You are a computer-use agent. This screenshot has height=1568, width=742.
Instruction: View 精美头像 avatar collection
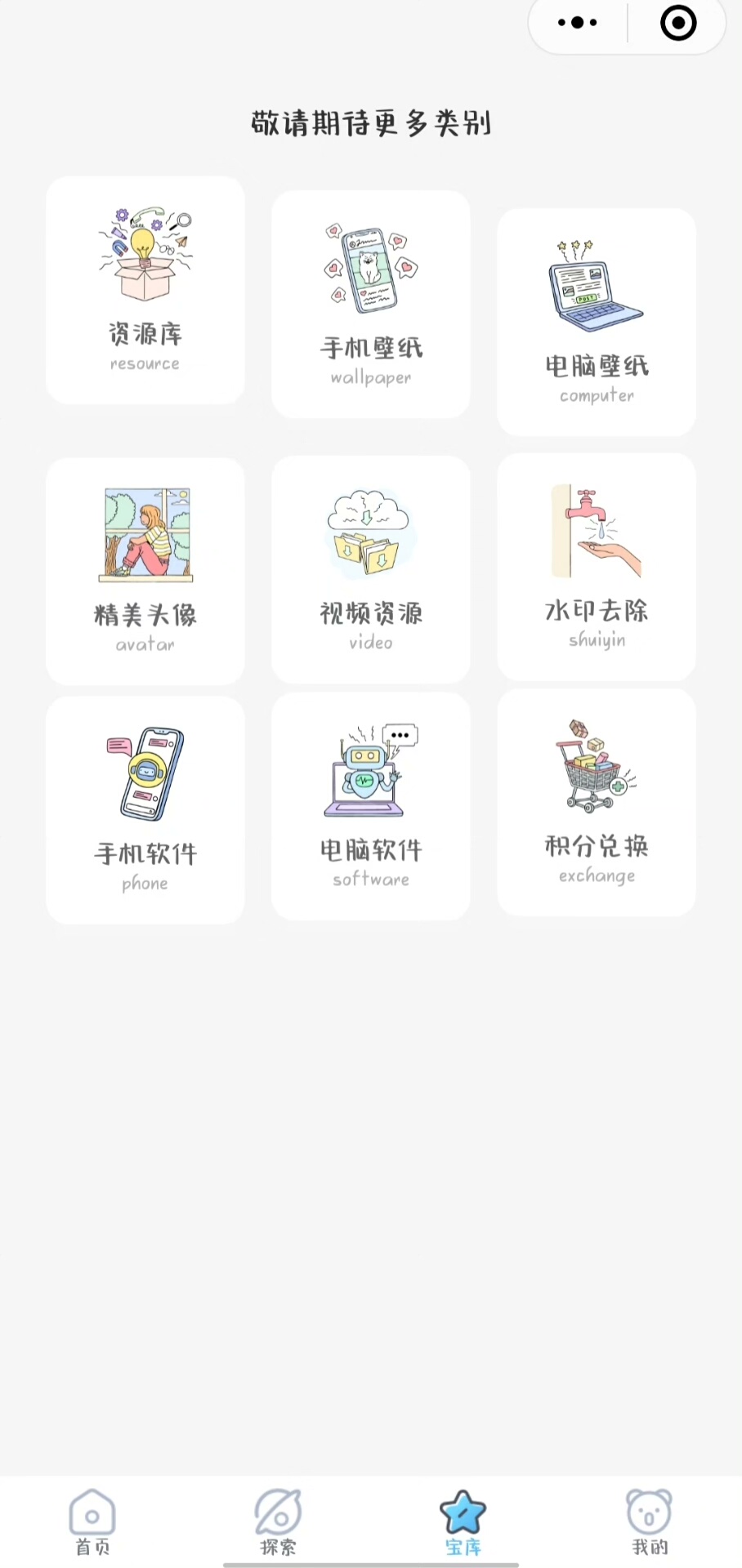pos(145,571)
